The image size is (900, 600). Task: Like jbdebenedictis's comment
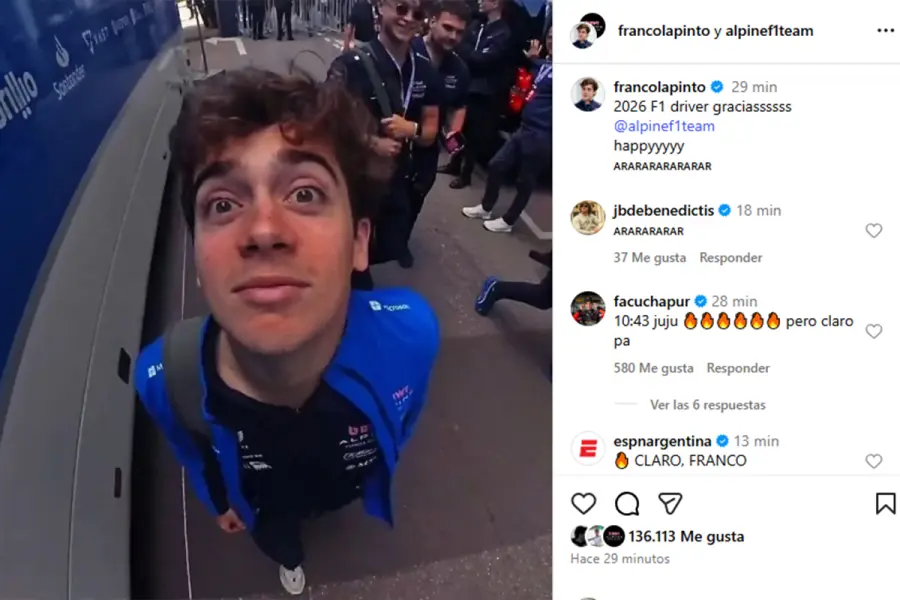[x=873, y=231]
